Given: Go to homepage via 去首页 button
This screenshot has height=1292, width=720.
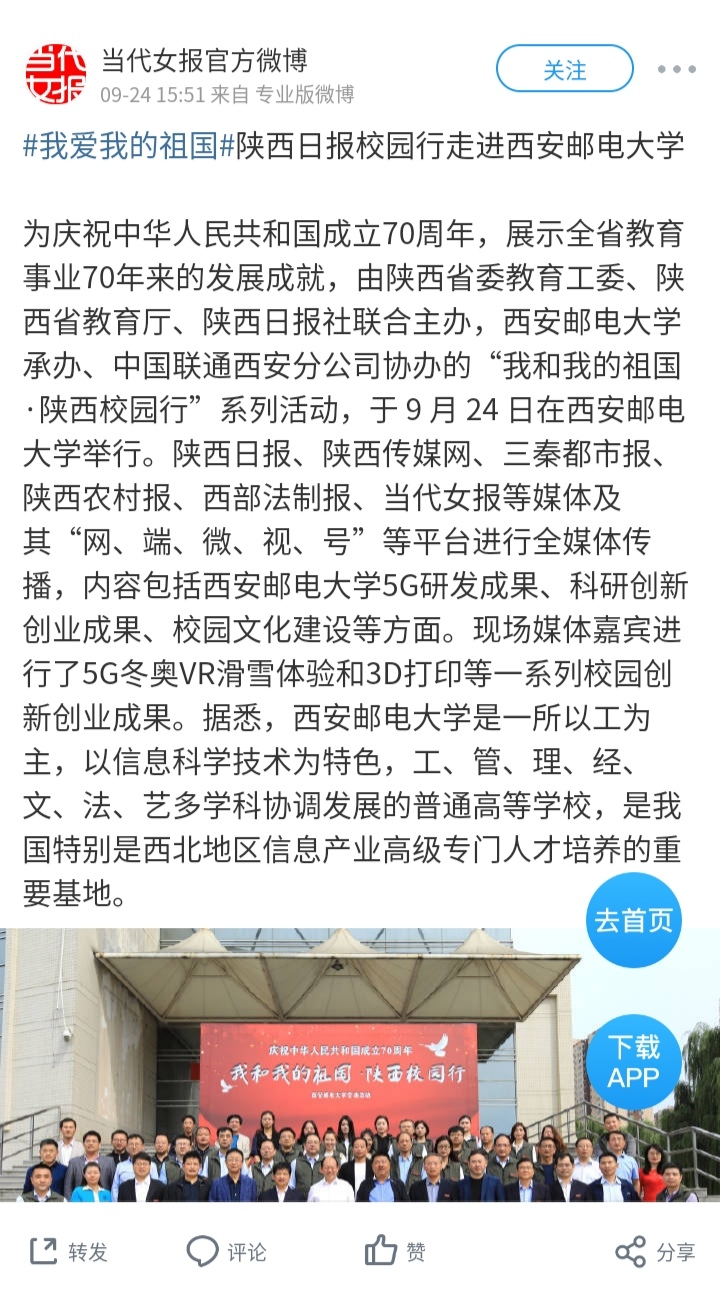Looking at the screenshot, I should coord(633,920).
